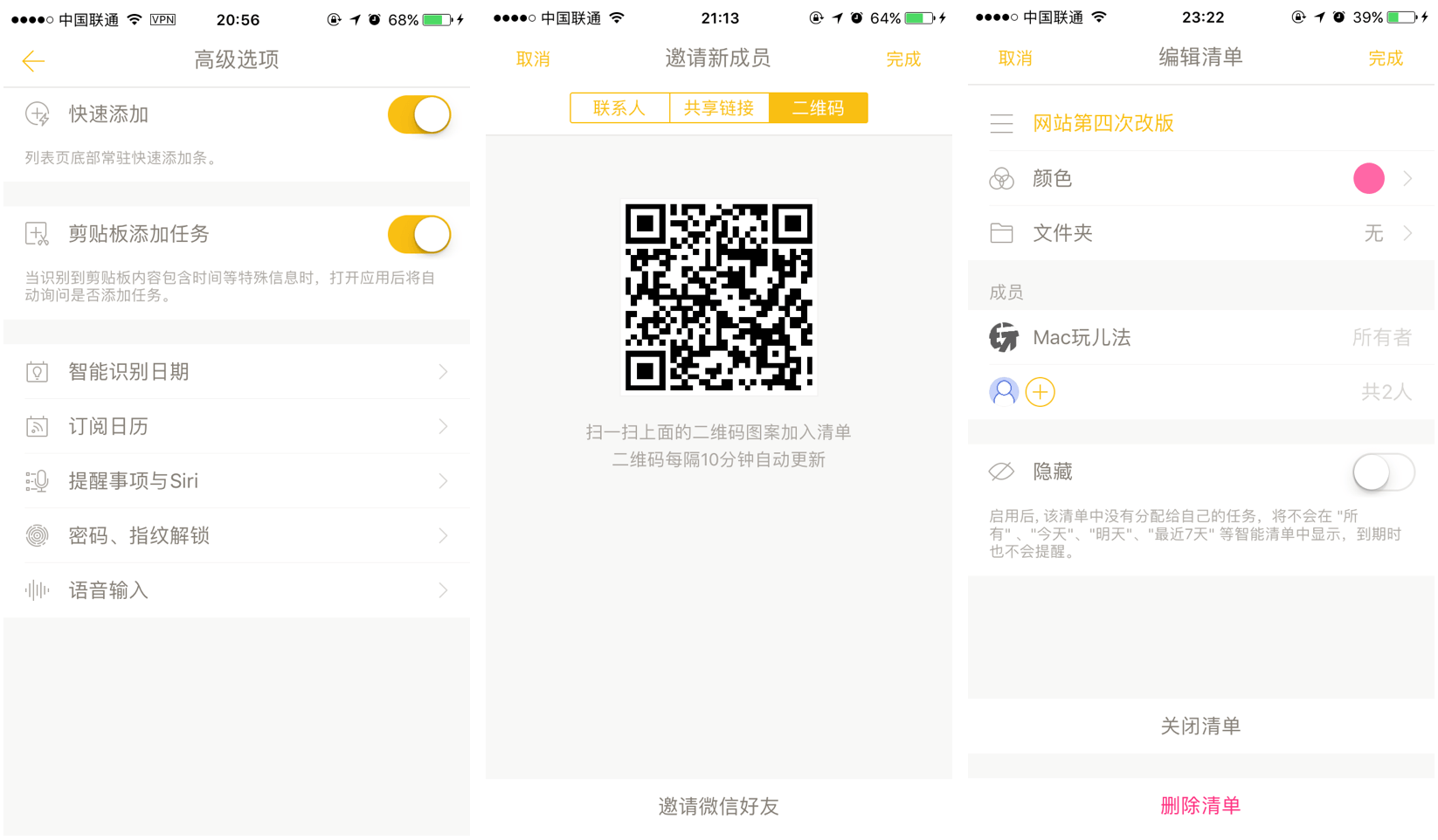Open the 文件夹 row
This screenshot has width=1438, height=840.
coord(1200,233)
